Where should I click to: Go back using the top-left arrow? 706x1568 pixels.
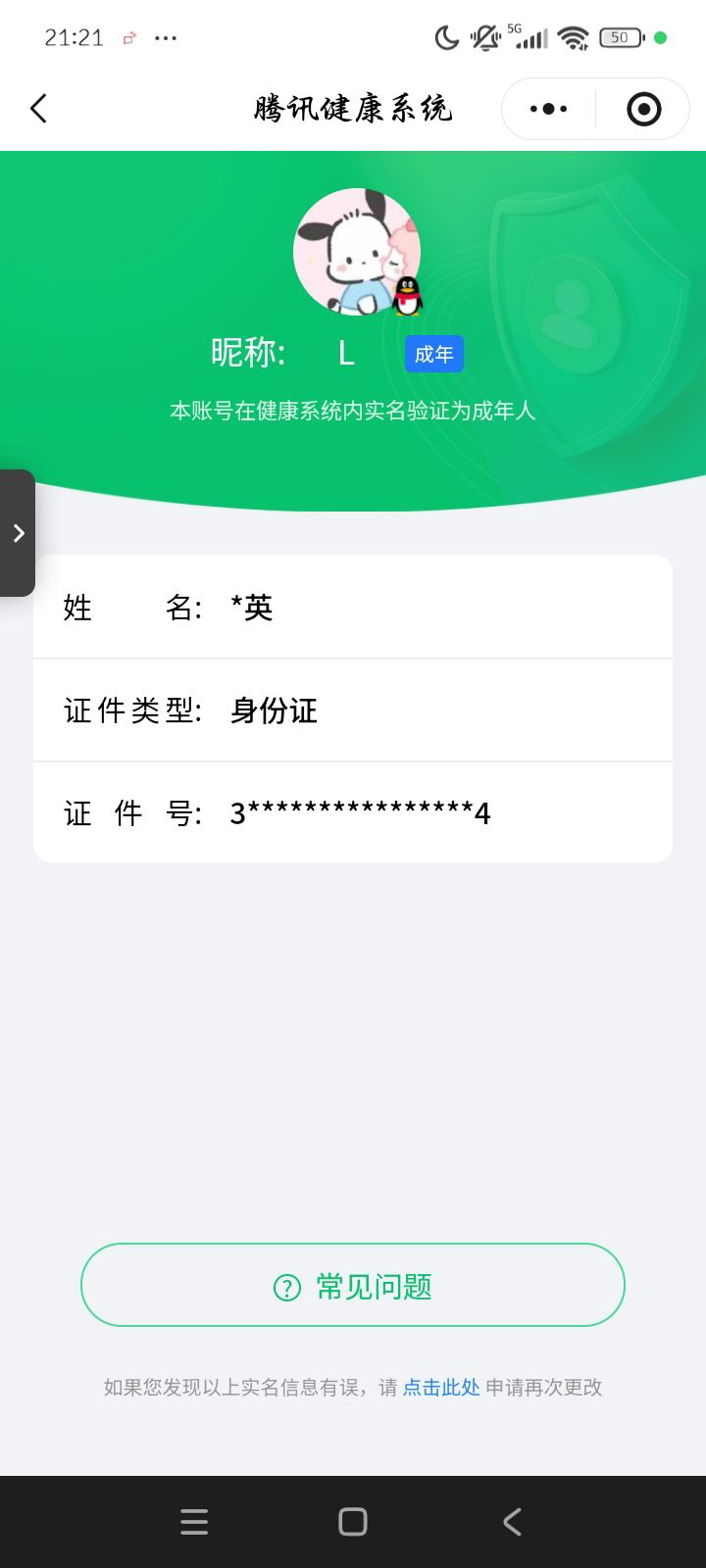tap(39, 109)
